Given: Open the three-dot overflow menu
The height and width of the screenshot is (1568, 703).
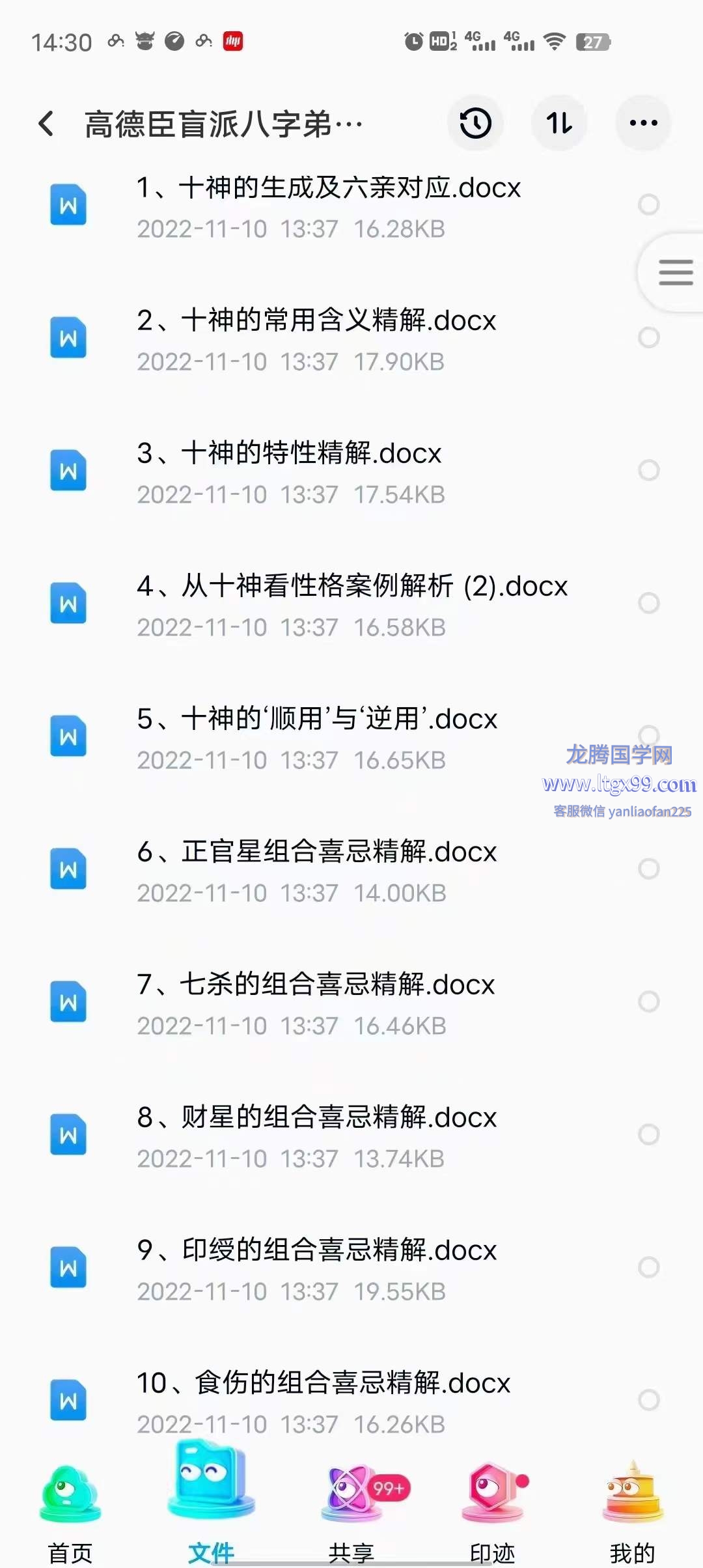Looking at the screenshot, I should click(x=643, y=123).
